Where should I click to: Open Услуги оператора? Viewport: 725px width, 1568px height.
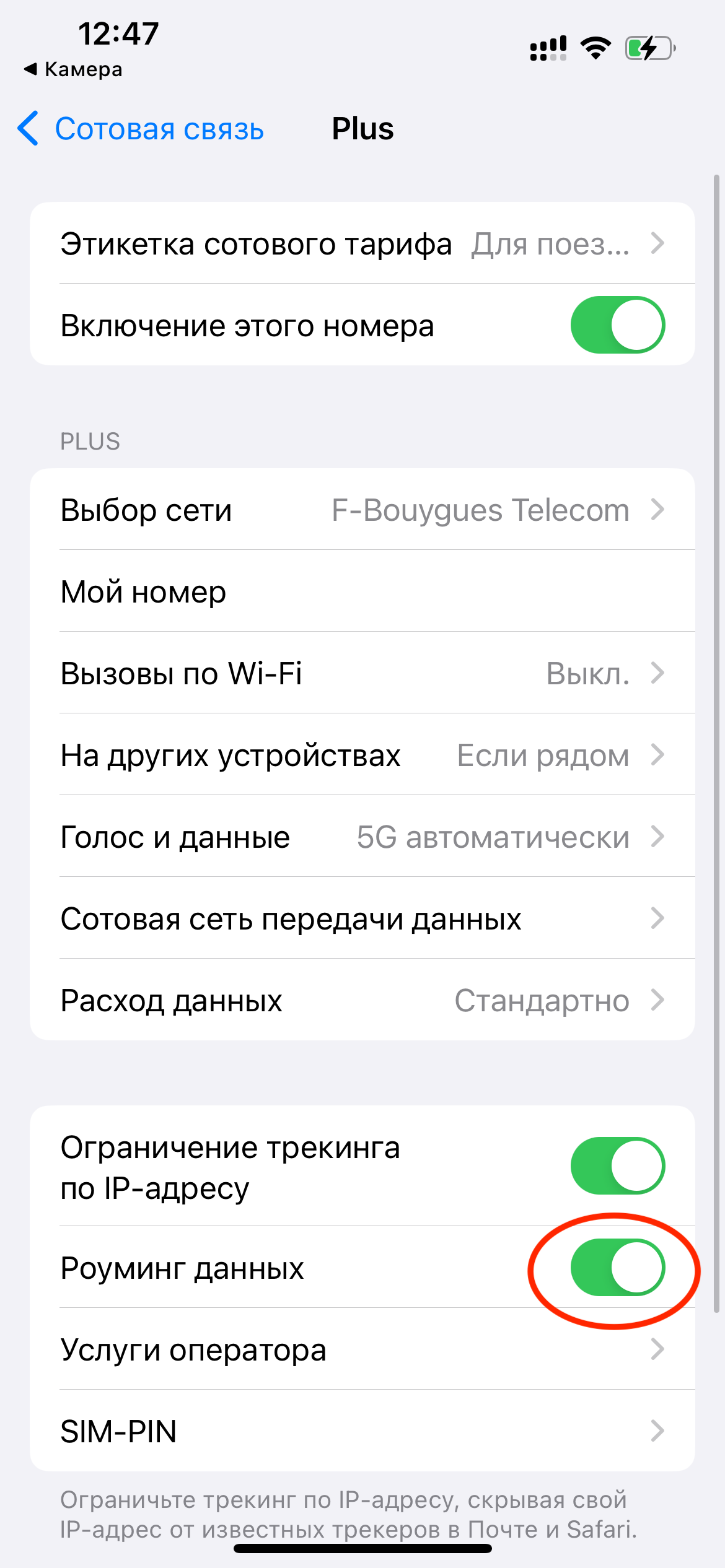pos(362,1349)
